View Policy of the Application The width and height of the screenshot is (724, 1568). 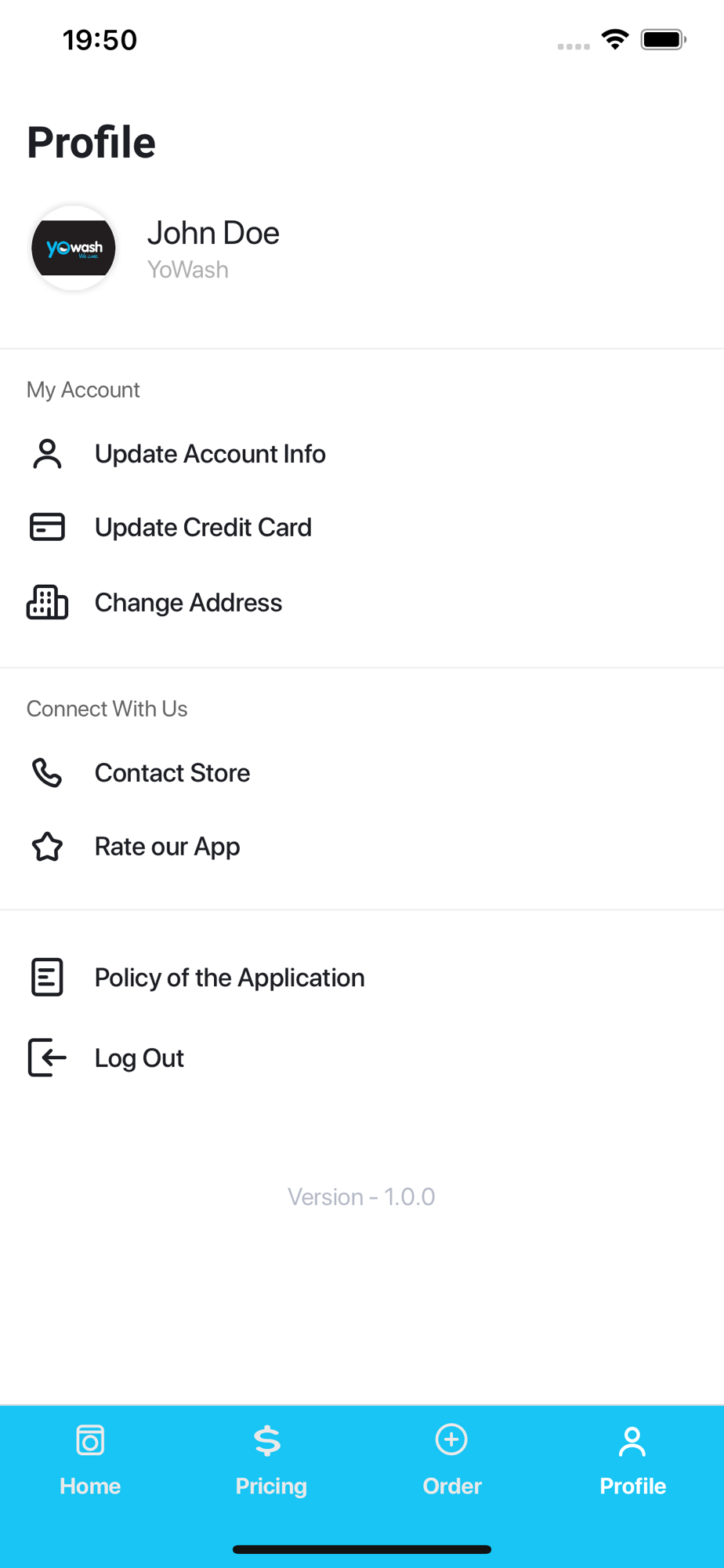point(362,978)
